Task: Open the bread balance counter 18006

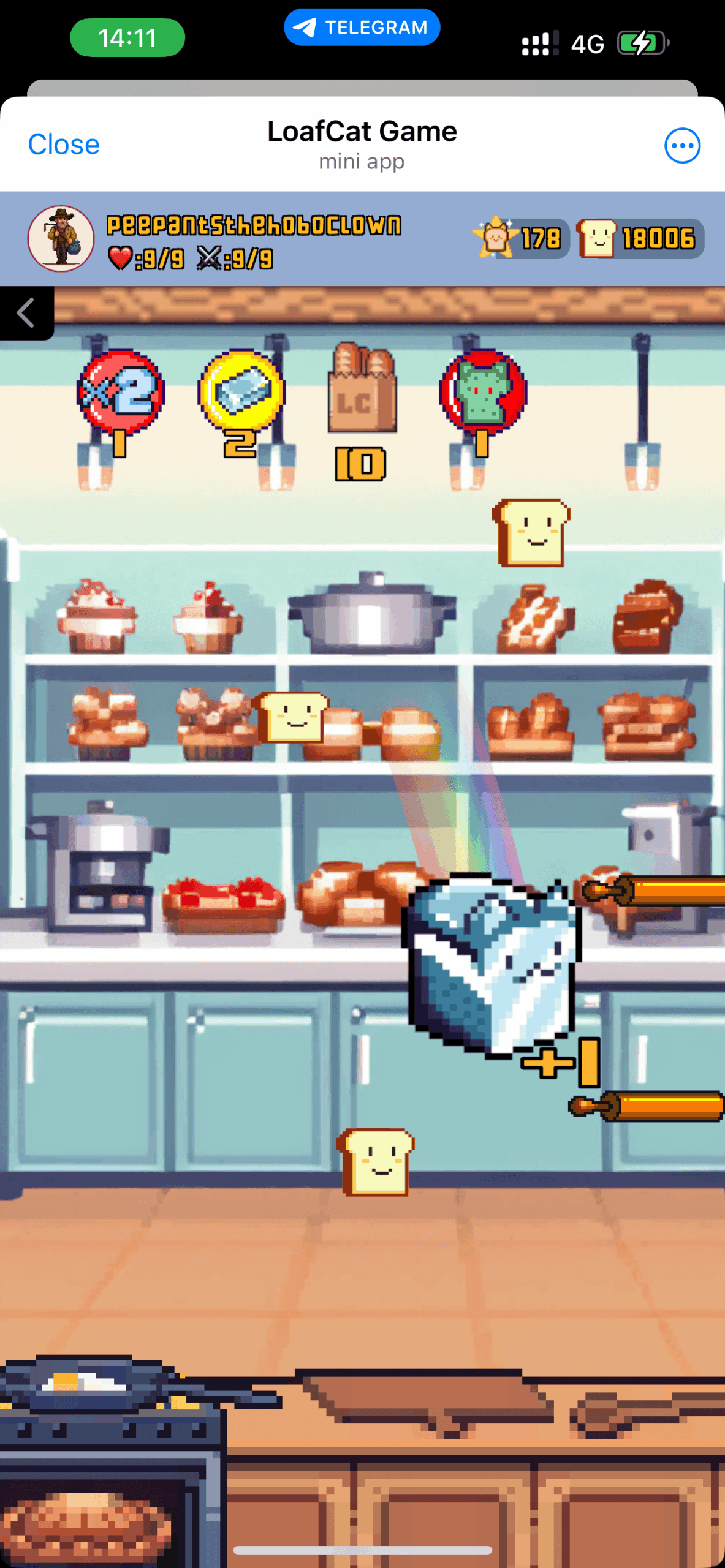Action: click(x=640, y=238)
